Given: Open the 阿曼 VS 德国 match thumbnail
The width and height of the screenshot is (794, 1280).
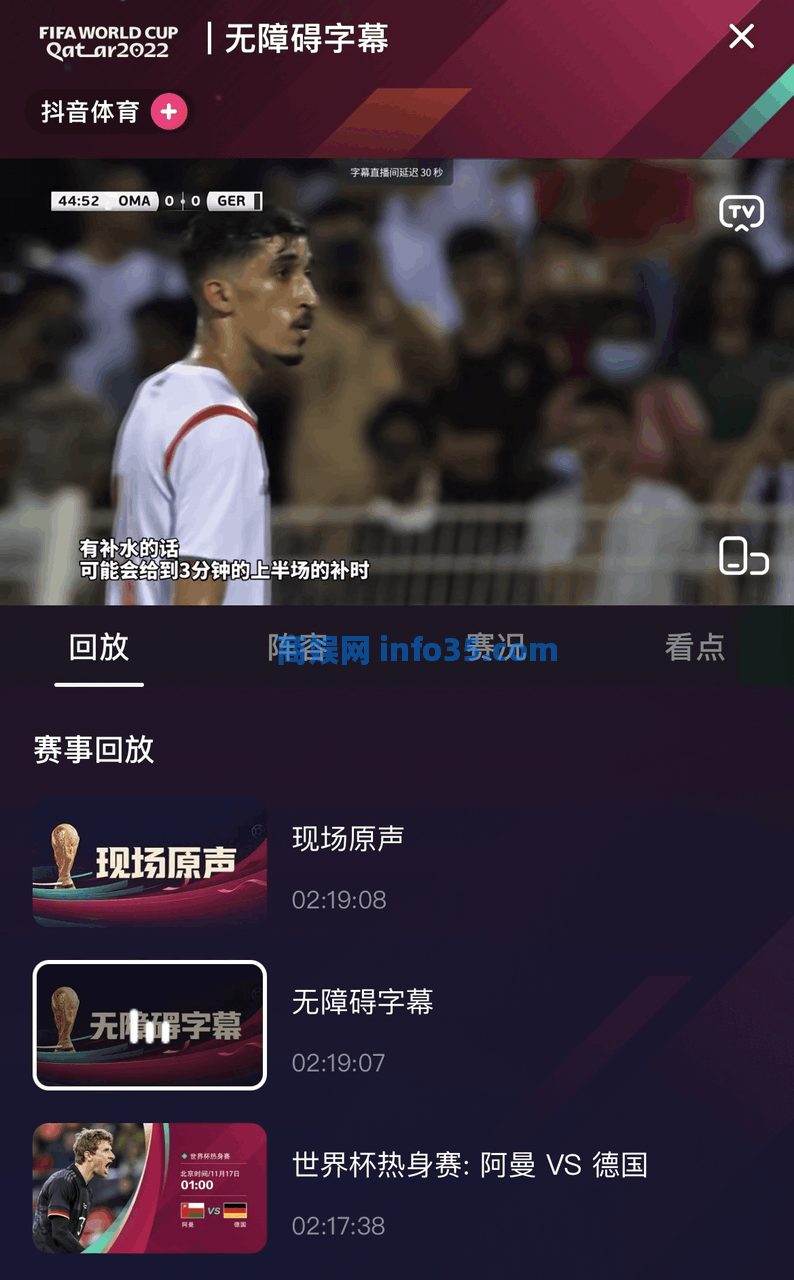Looking at the screenshot, I should click(149, 1188).
